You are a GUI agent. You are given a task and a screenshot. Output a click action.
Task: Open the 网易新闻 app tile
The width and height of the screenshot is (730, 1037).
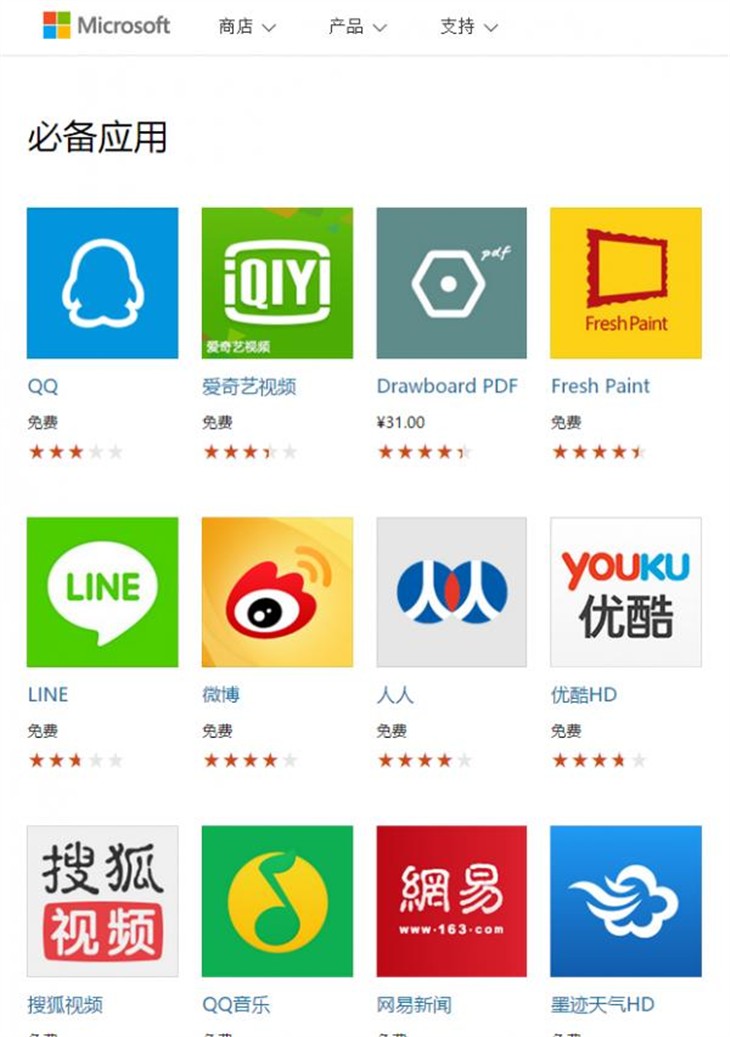click(451, 901)
